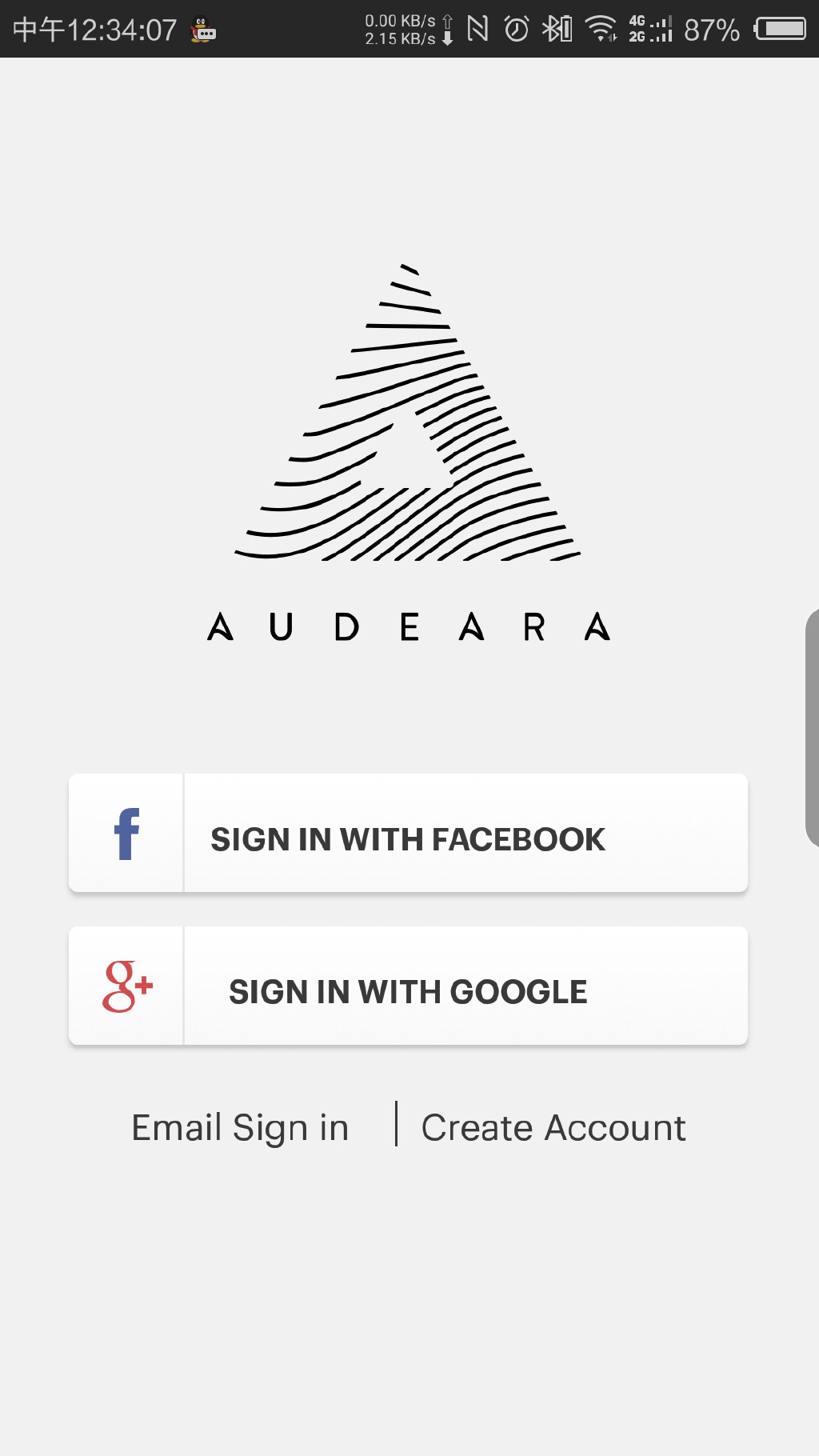Viewport: 819px width, 1456px height.
Task: Open Email Sign in
Action: (240, 1128)
